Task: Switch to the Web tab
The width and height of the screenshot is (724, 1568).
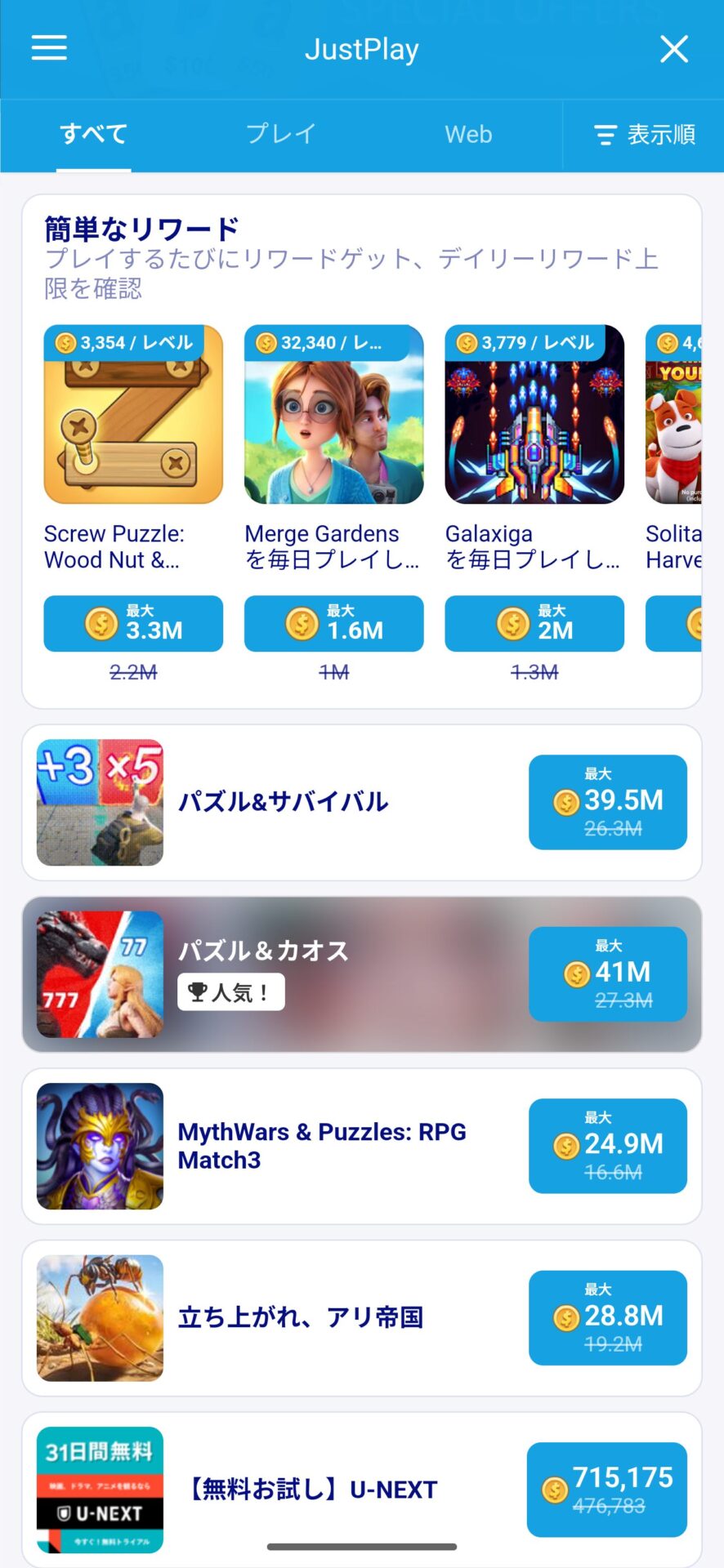Action: pos(468,134)
